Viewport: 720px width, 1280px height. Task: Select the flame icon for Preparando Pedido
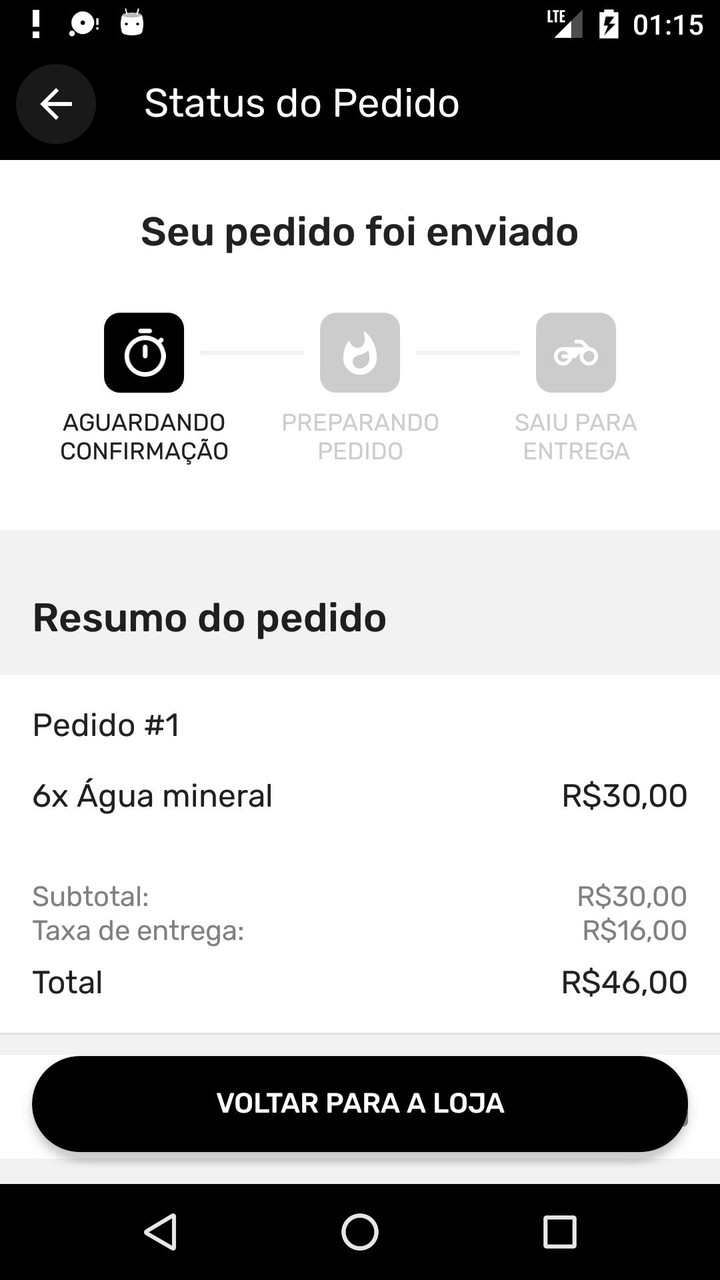coord(361,352)
